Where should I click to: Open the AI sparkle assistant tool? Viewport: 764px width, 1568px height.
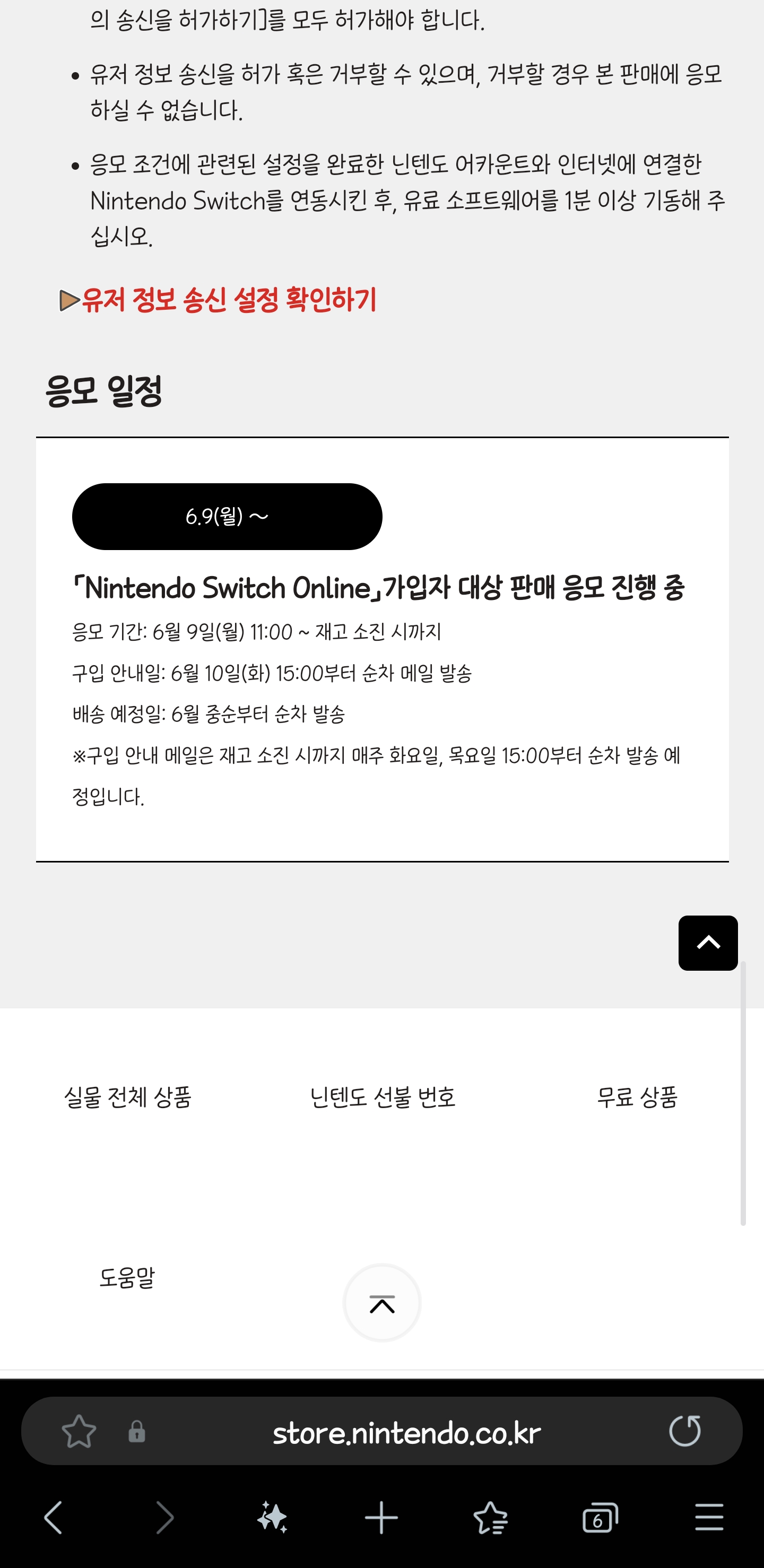272,1517
